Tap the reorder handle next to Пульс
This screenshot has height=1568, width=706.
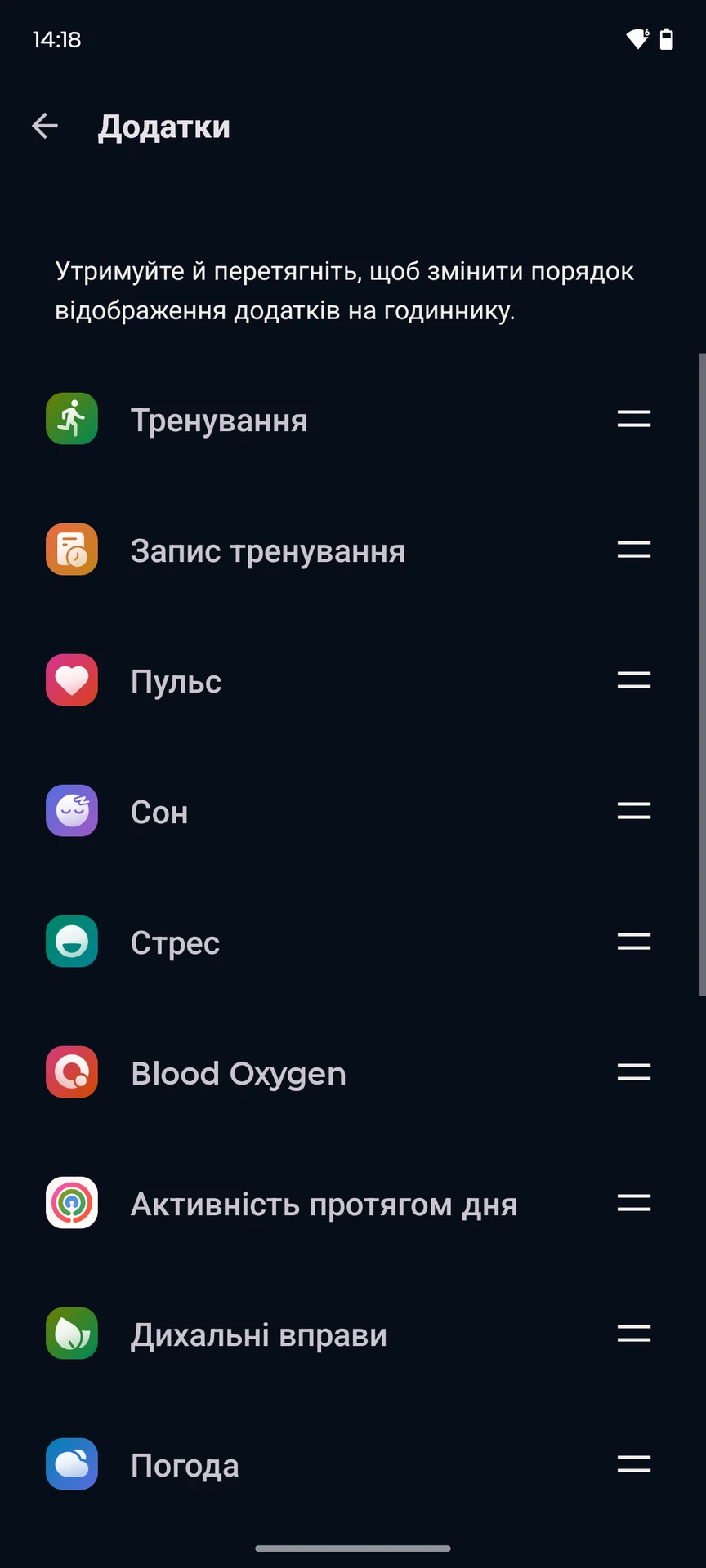coord(634,680)
